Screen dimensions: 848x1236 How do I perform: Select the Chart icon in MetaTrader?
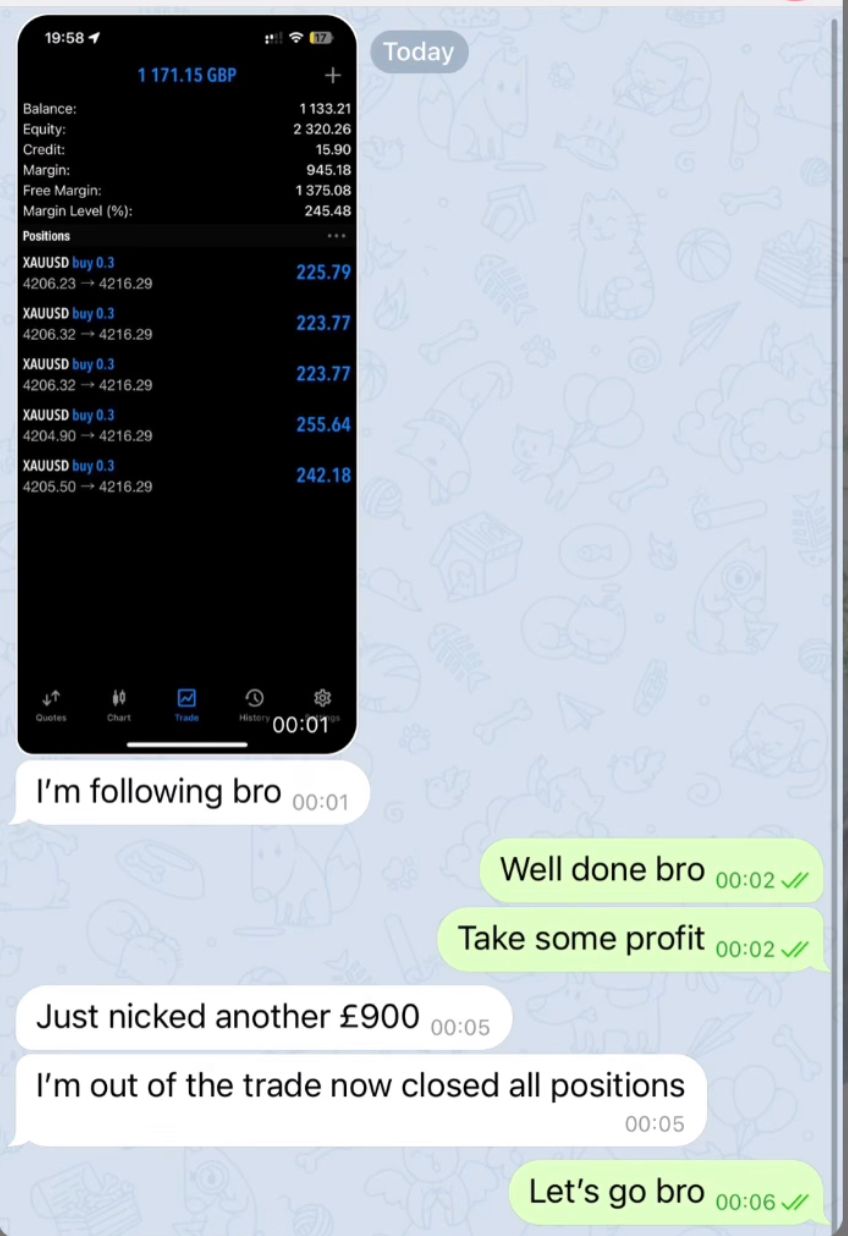coord(119,703)
